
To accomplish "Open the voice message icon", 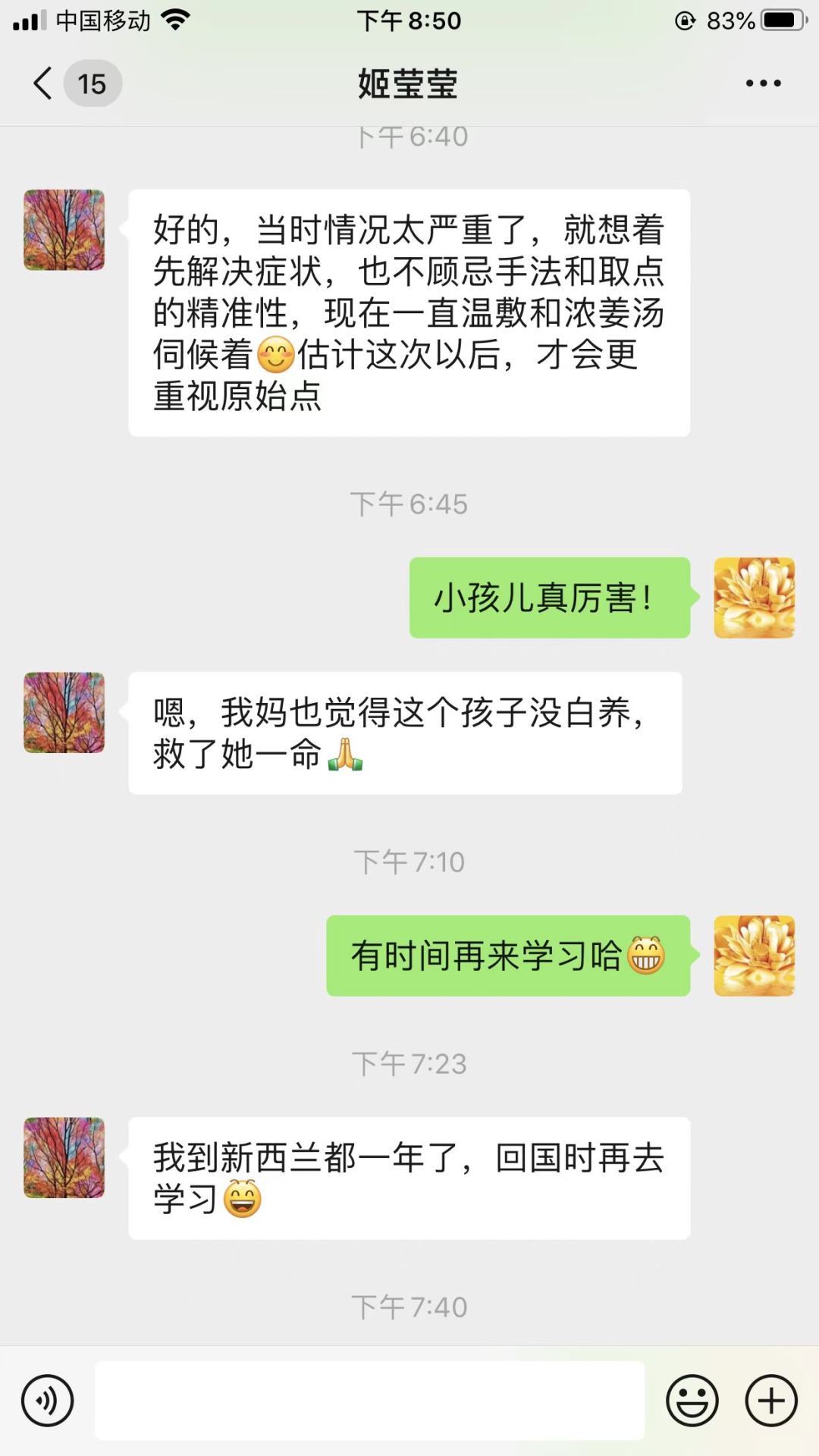I will pos(47,1400).
